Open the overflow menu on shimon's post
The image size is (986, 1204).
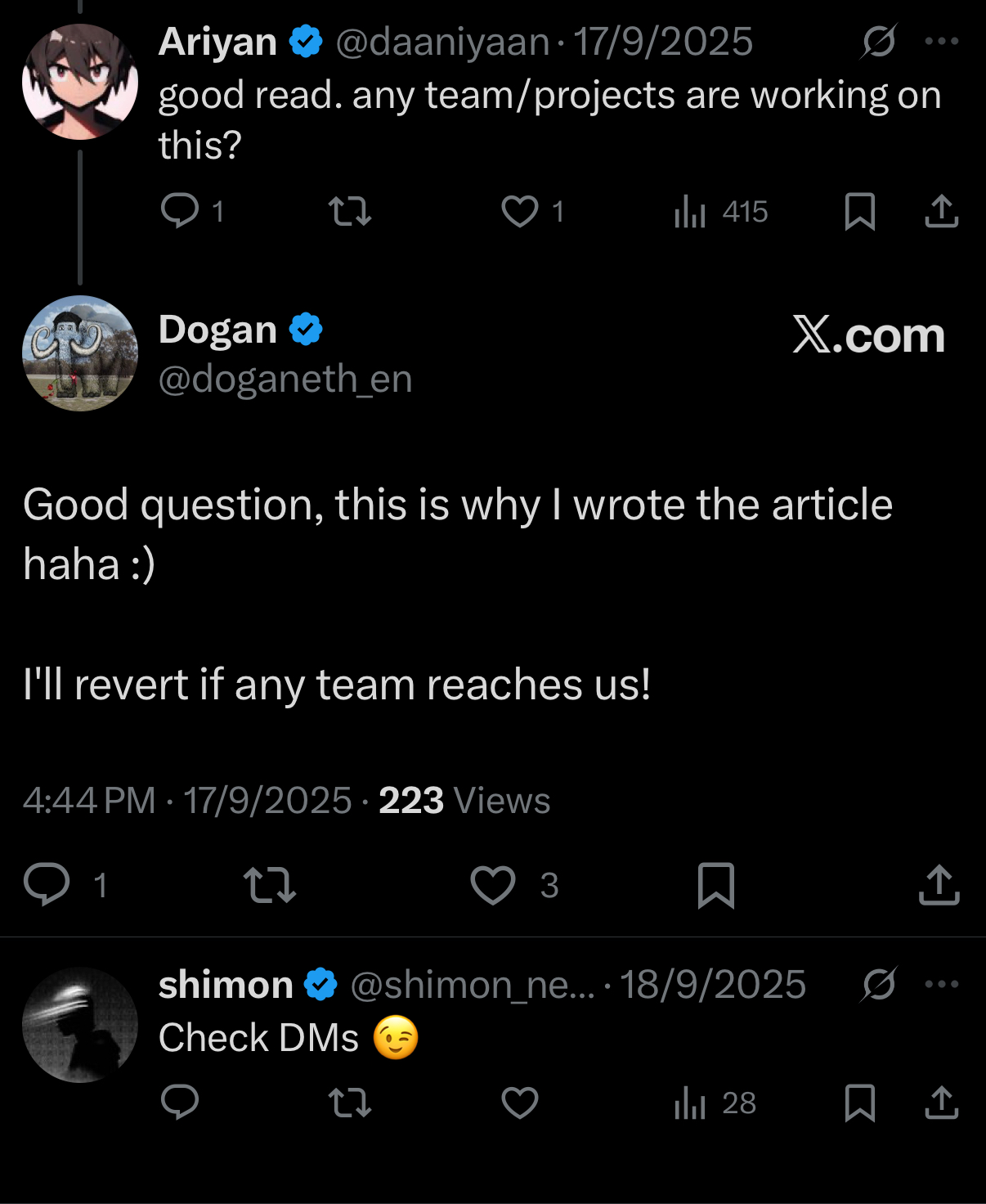[x=941, y=984]
